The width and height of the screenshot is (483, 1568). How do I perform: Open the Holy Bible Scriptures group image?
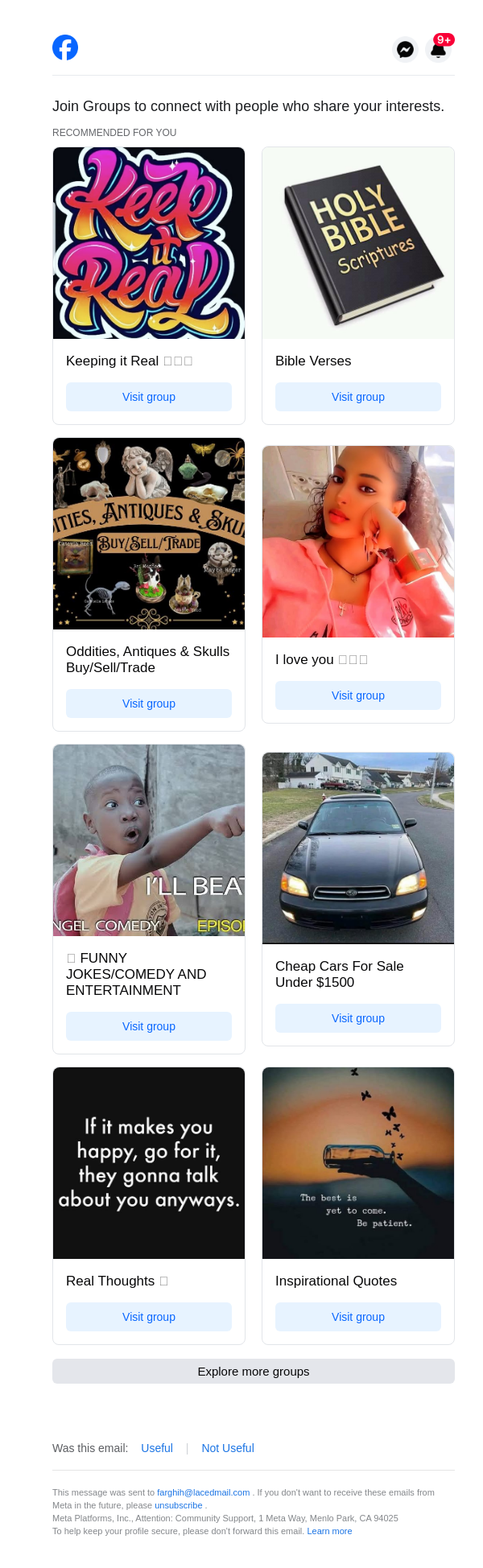[358, 243]
